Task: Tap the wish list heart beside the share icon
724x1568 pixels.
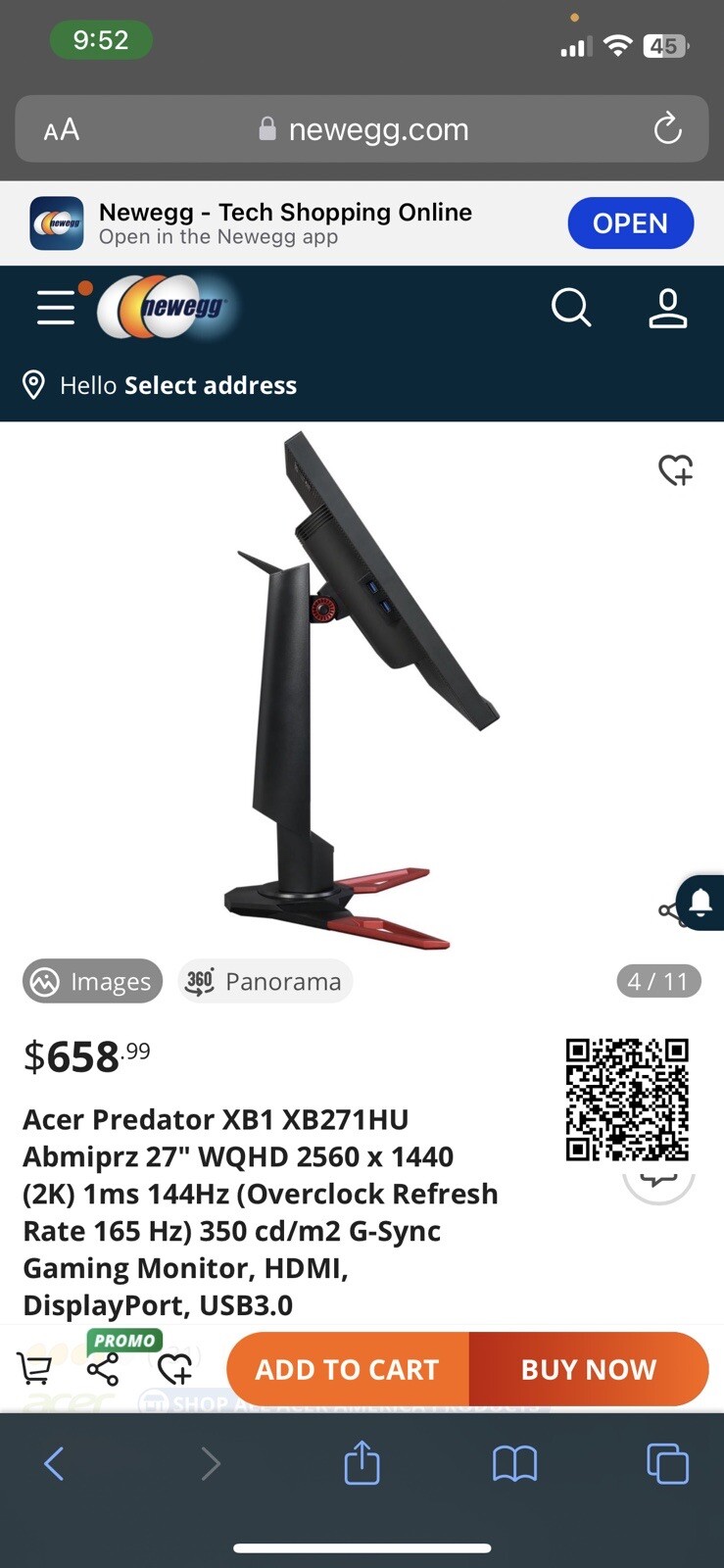Action: click(175, 1368)
